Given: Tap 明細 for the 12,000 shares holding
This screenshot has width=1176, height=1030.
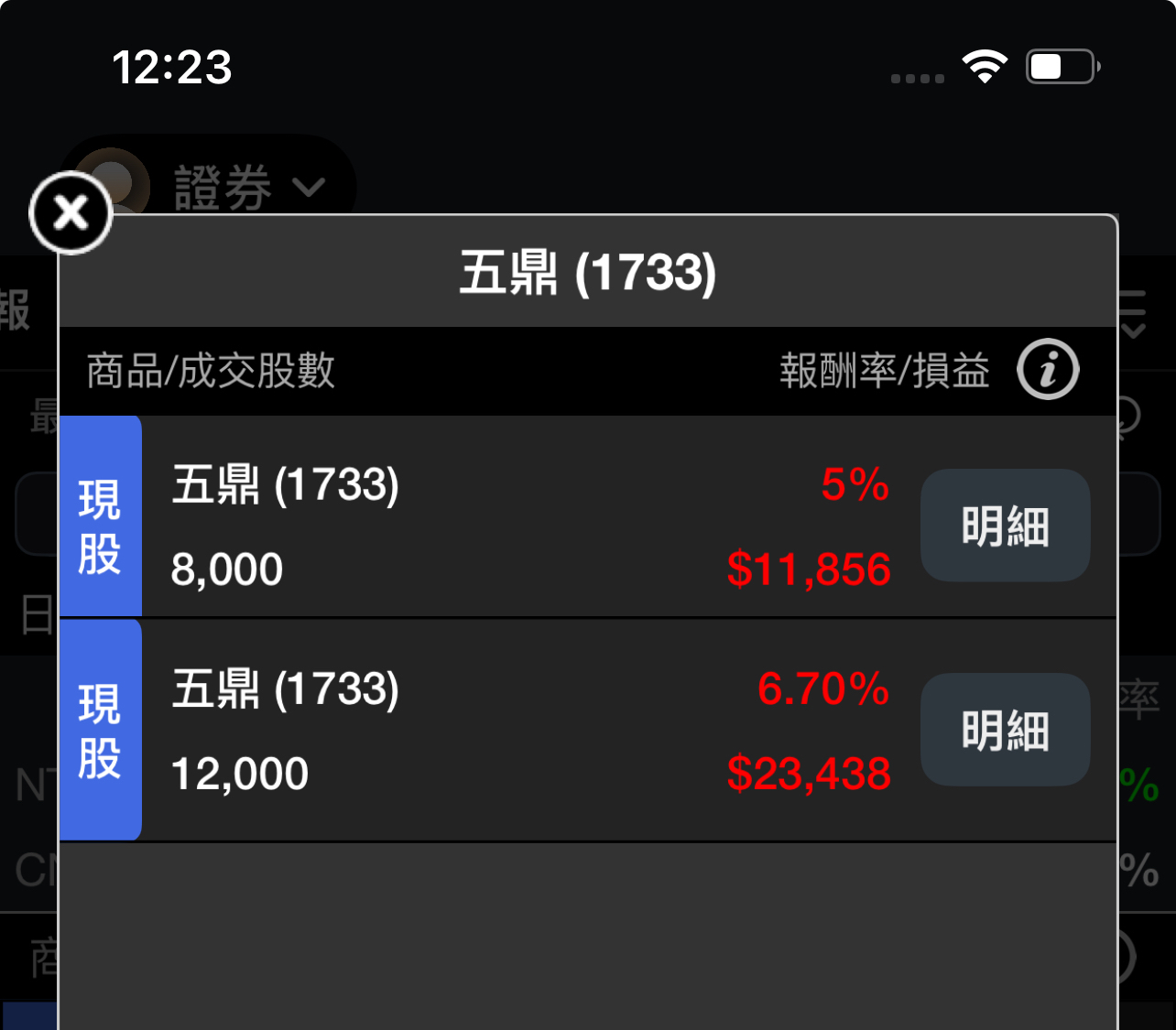Looking at the screenshot, I should pyautogui.click(x=1005, y=730).
